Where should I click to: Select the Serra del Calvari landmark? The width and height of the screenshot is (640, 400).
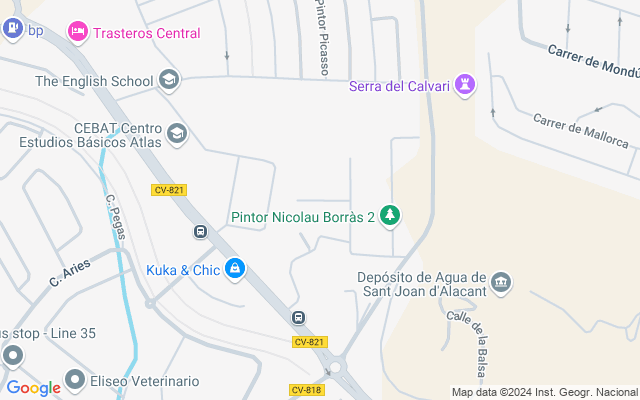[464, 86]
